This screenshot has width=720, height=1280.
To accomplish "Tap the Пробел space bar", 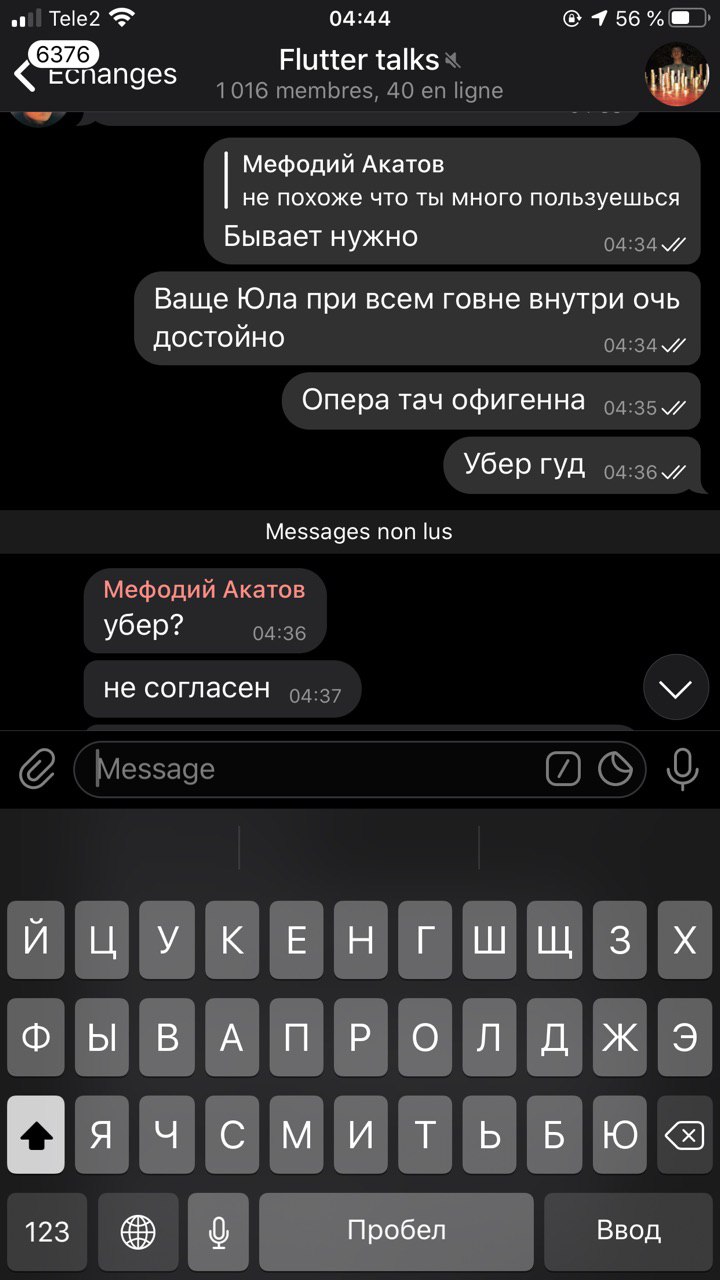I will coord(396,1231).
